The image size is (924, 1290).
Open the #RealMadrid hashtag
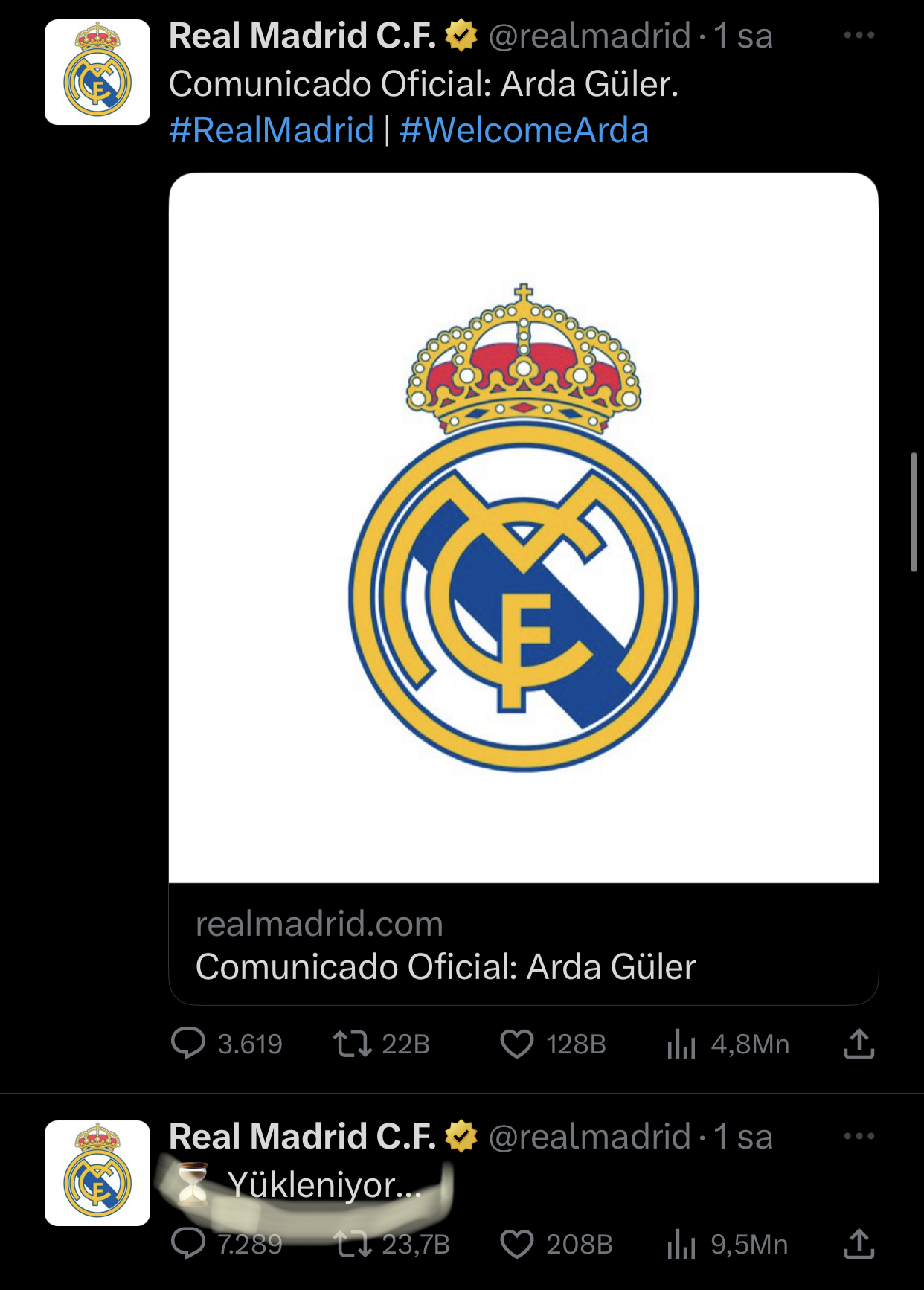[x=272, y=130]
